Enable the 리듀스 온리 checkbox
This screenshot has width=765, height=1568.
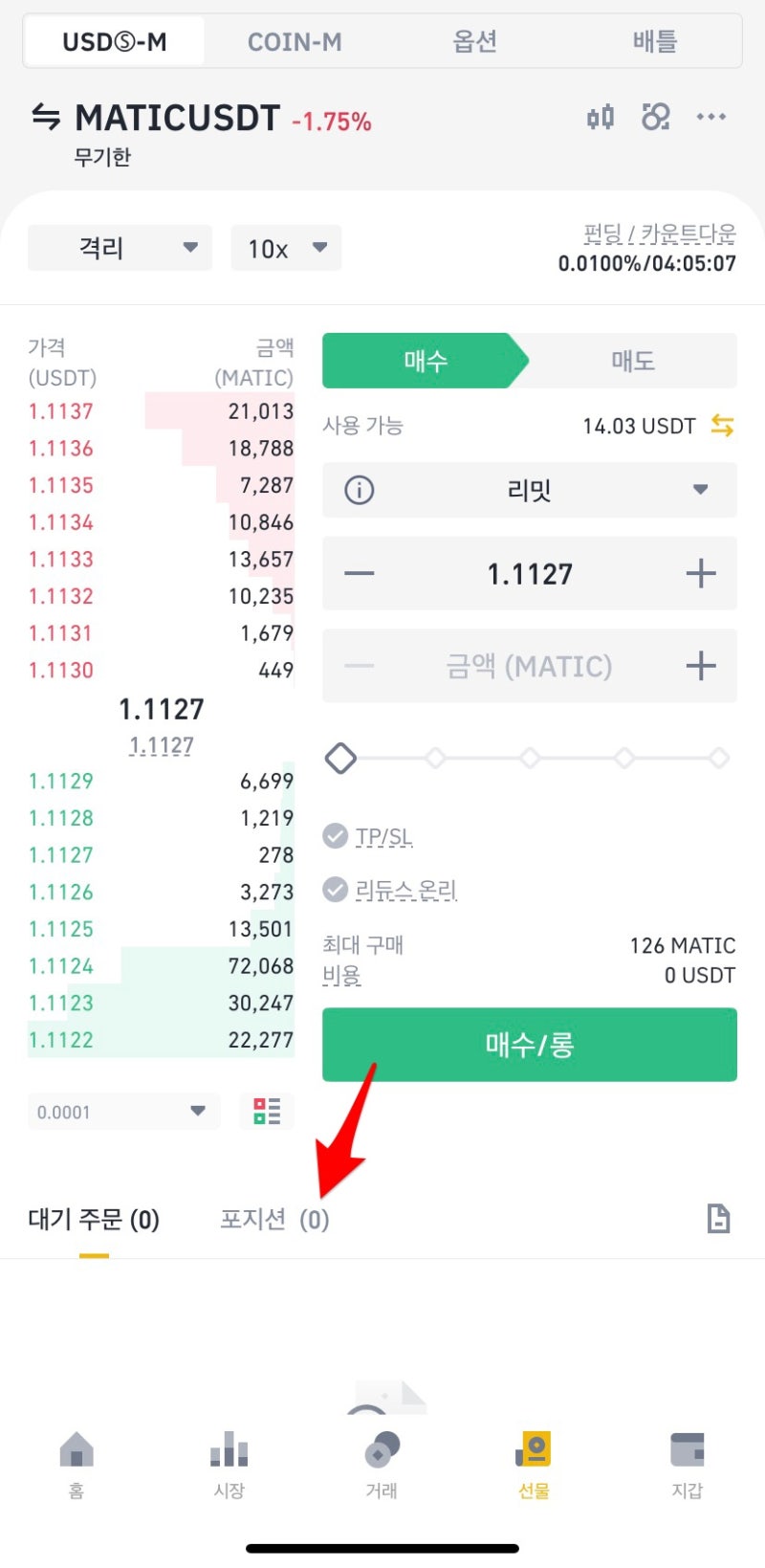(336, 890)
